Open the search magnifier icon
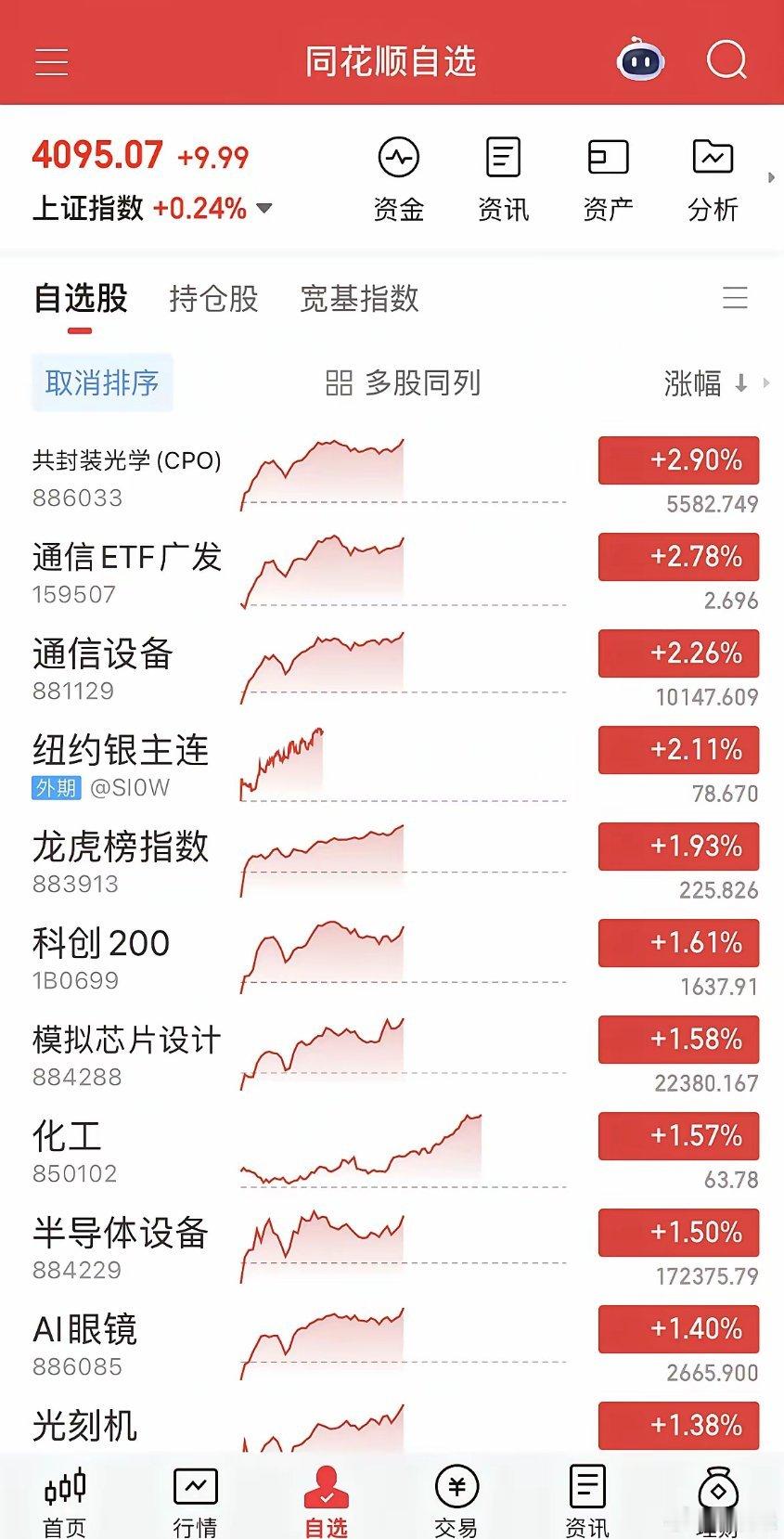The image size is (784, 1539). pos(726,61)
